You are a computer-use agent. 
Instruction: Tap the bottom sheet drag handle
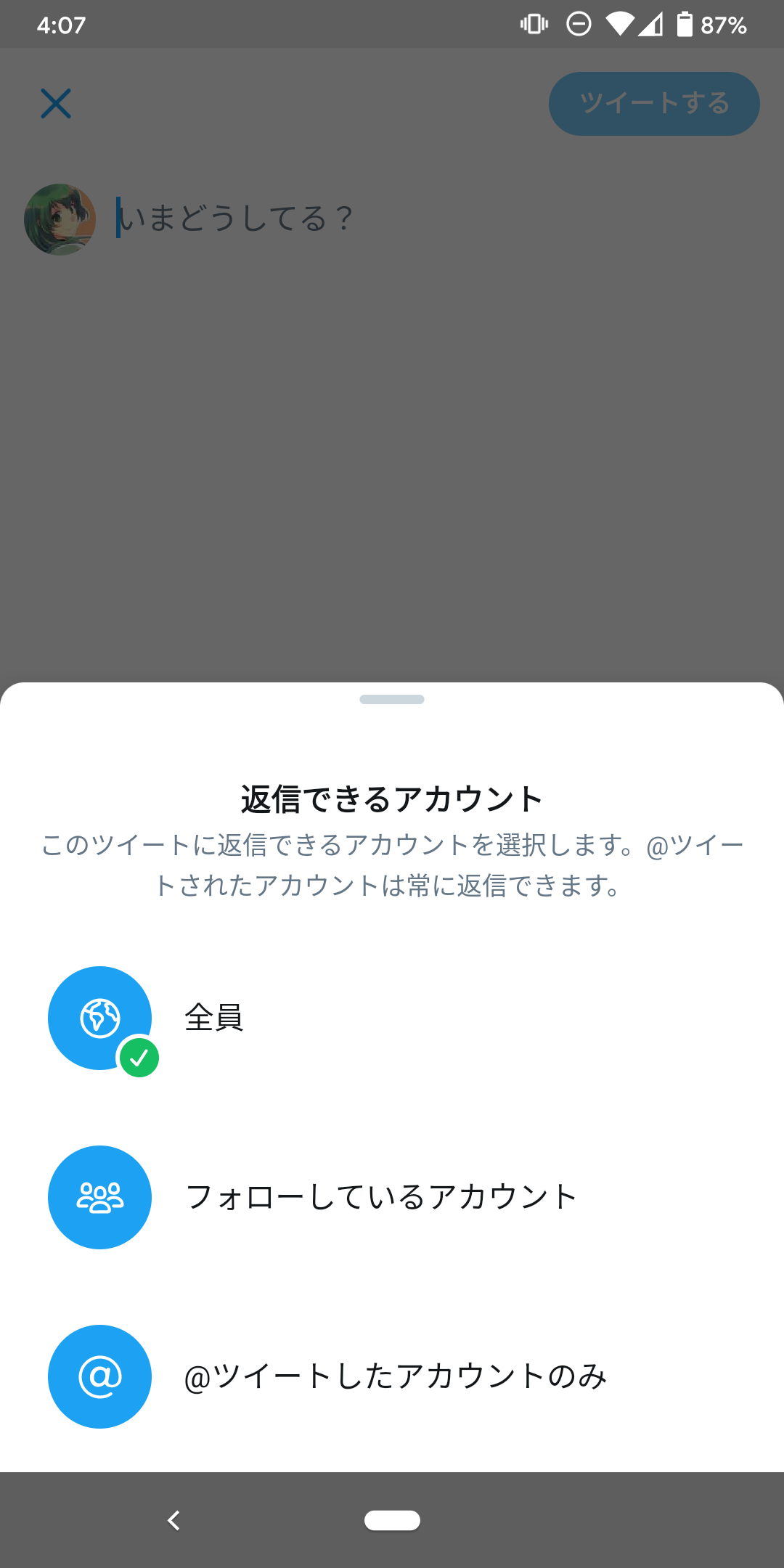click(x=392, y=699)
